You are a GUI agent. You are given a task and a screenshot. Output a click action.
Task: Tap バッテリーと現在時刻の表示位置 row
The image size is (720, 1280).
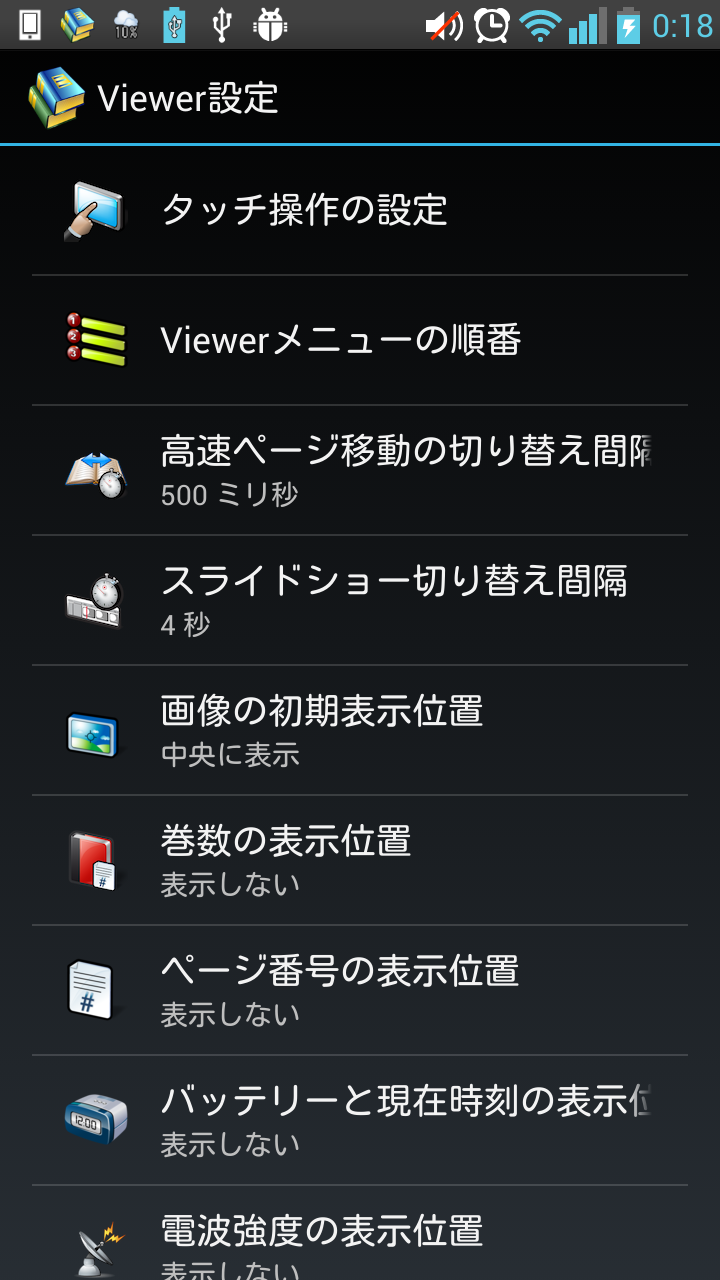360,1120
